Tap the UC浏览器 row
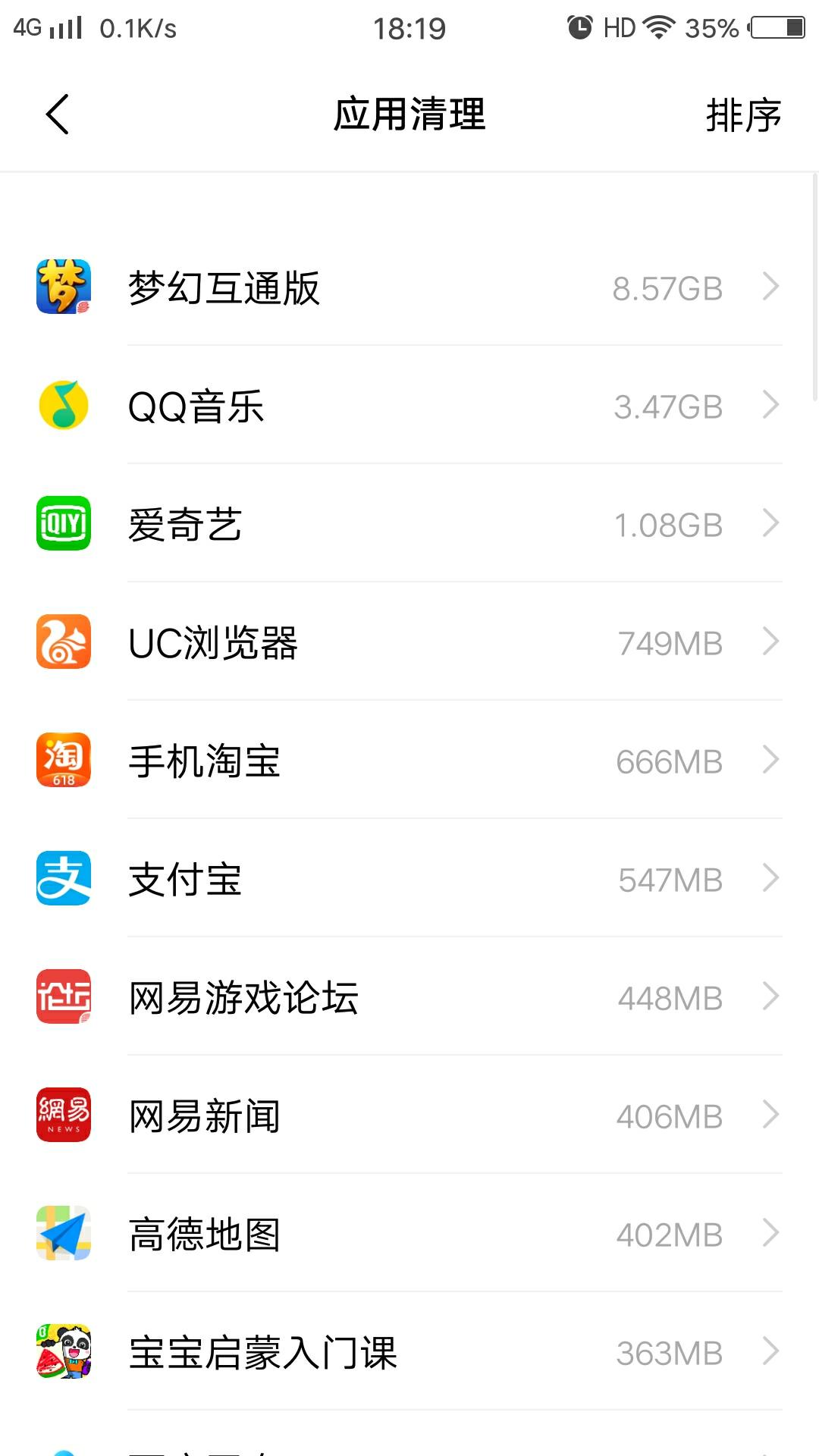The image size is (819, 1456). click(x=409, y=642)
